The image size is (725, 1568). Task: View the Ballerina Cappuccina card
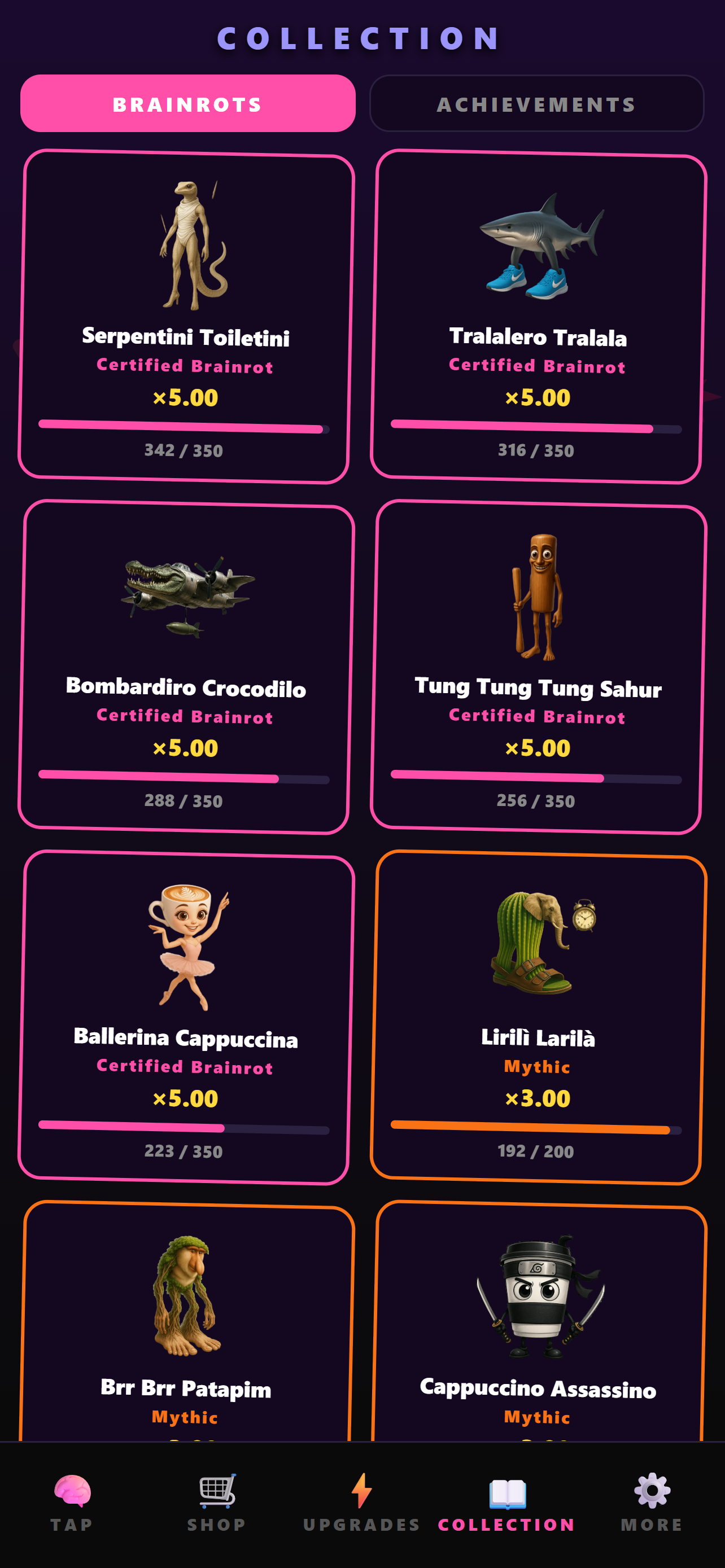coord(185,1017)
